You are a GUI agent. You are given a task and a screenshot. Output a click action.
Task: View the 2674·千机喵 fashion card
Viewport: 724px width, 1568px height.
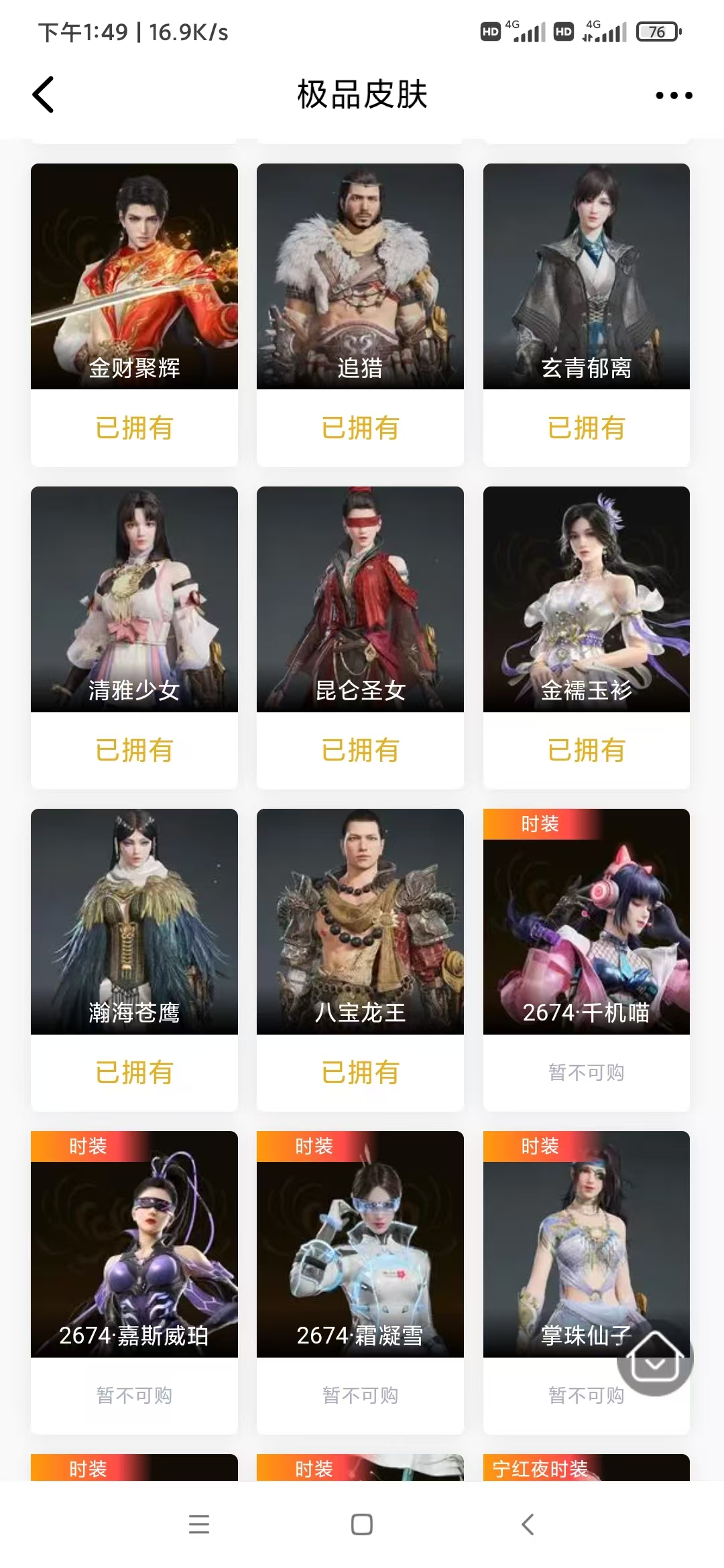586,921
